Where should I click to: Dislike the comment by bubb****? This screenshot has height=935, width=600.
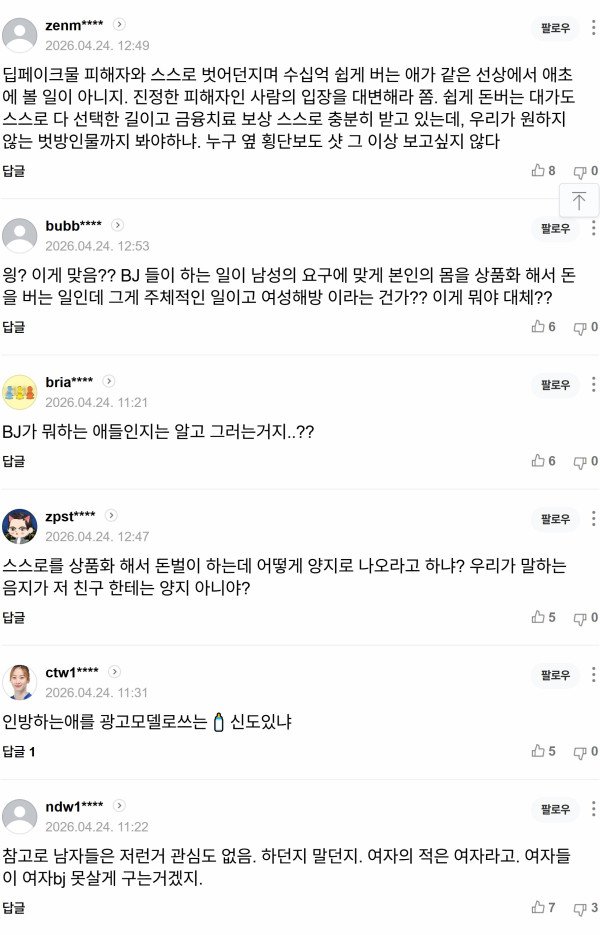point(580,327)
